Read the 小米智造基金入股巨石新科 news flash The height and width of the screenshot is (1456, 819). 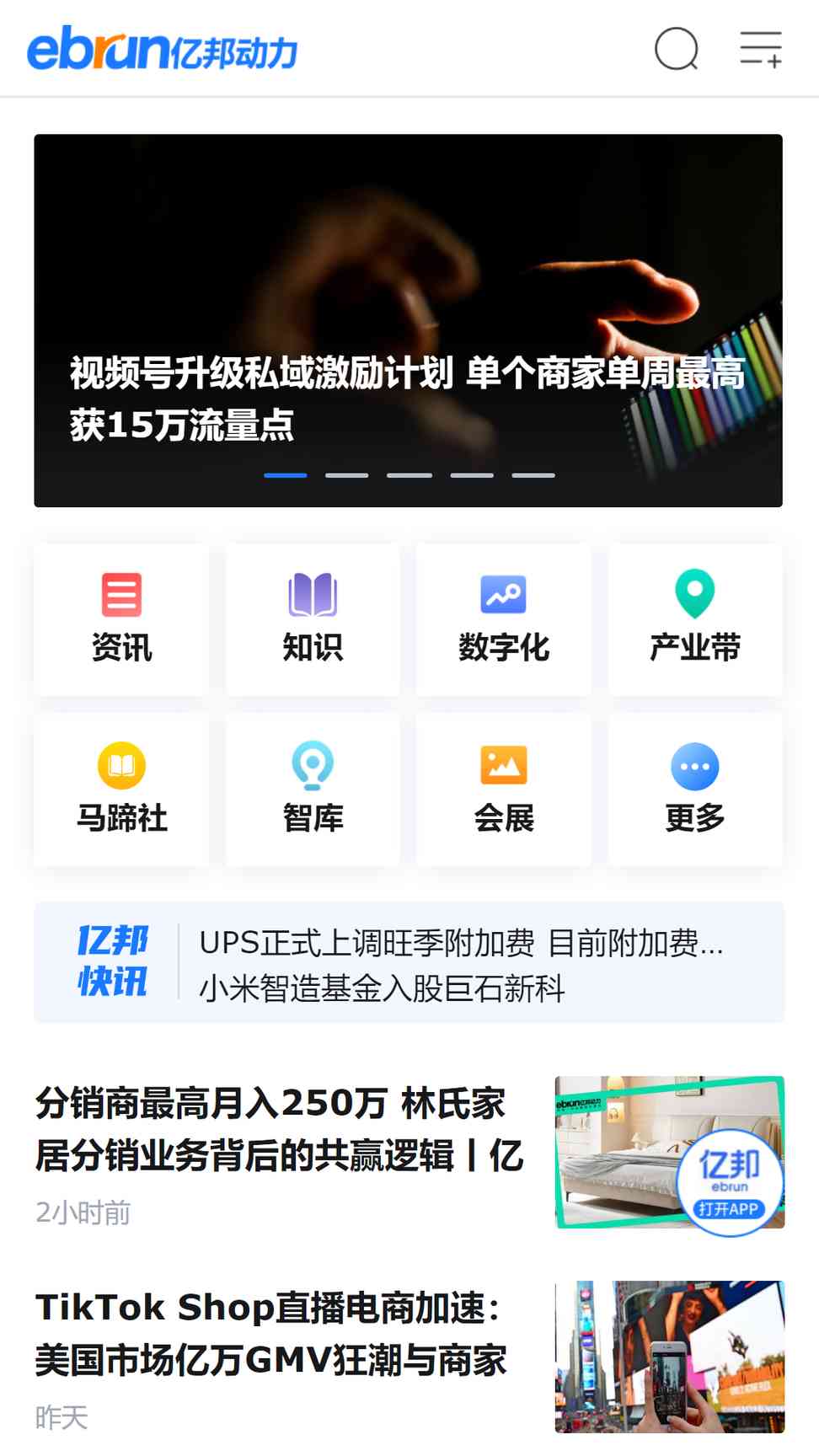point(382,988)
